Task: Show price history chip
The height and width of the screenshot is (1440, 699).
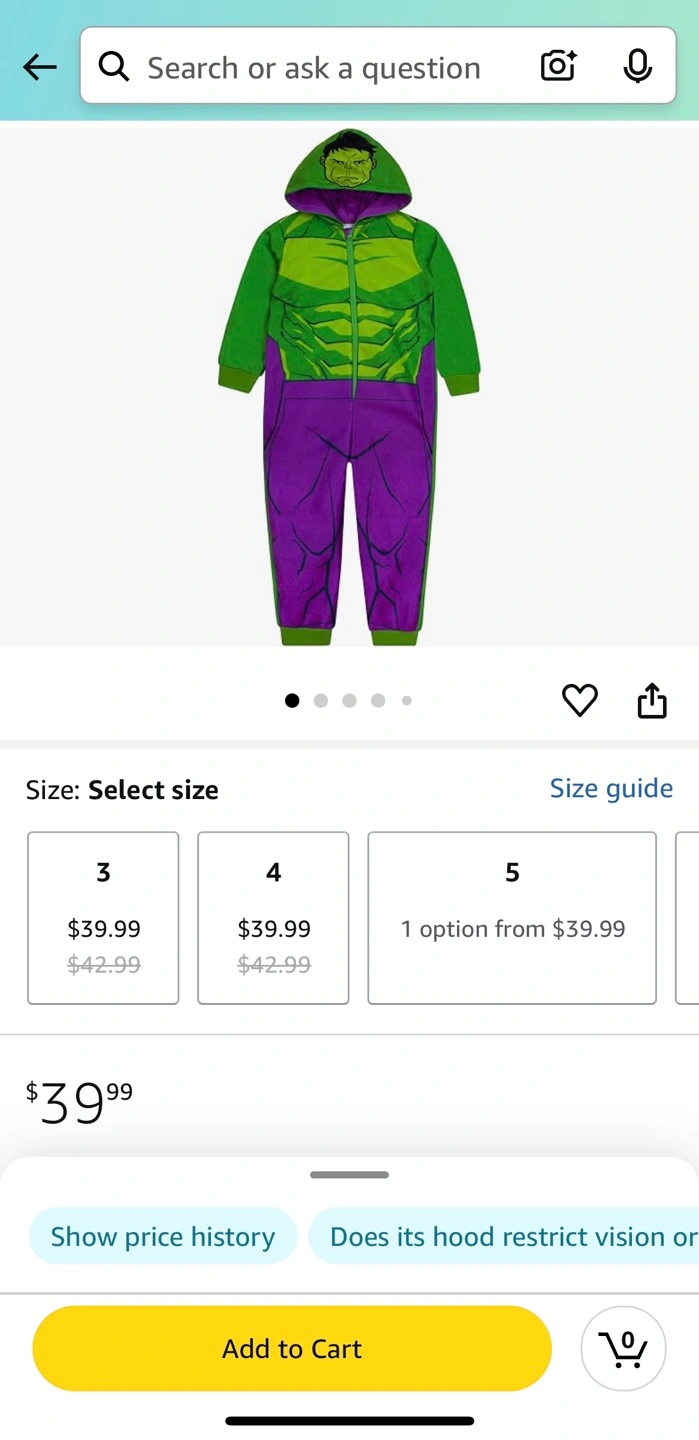Action: (x=163, y=1236)
